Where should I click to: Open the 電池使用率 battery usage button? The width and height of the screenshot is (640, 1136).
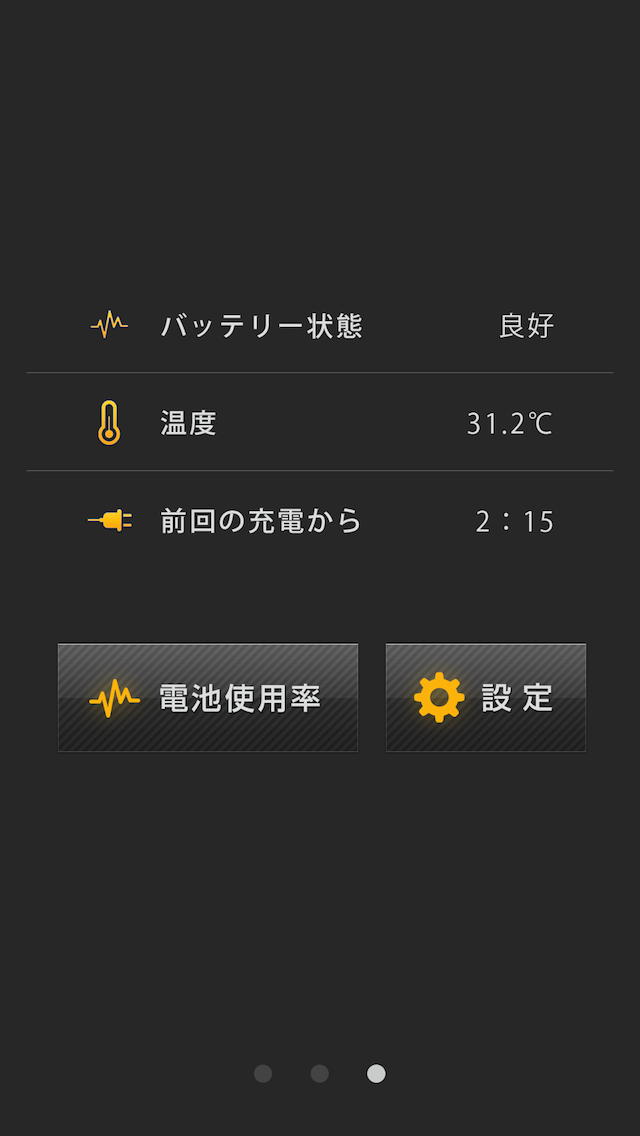tap(208, 697)
